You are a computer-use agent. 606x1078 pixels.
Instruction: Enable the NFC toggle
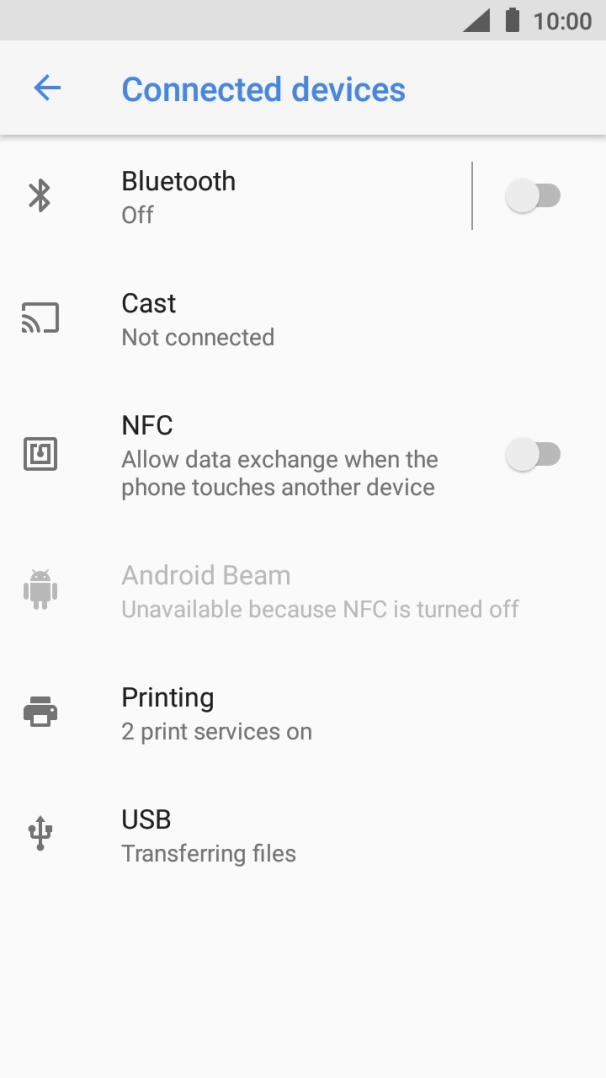tap(533, 454)
